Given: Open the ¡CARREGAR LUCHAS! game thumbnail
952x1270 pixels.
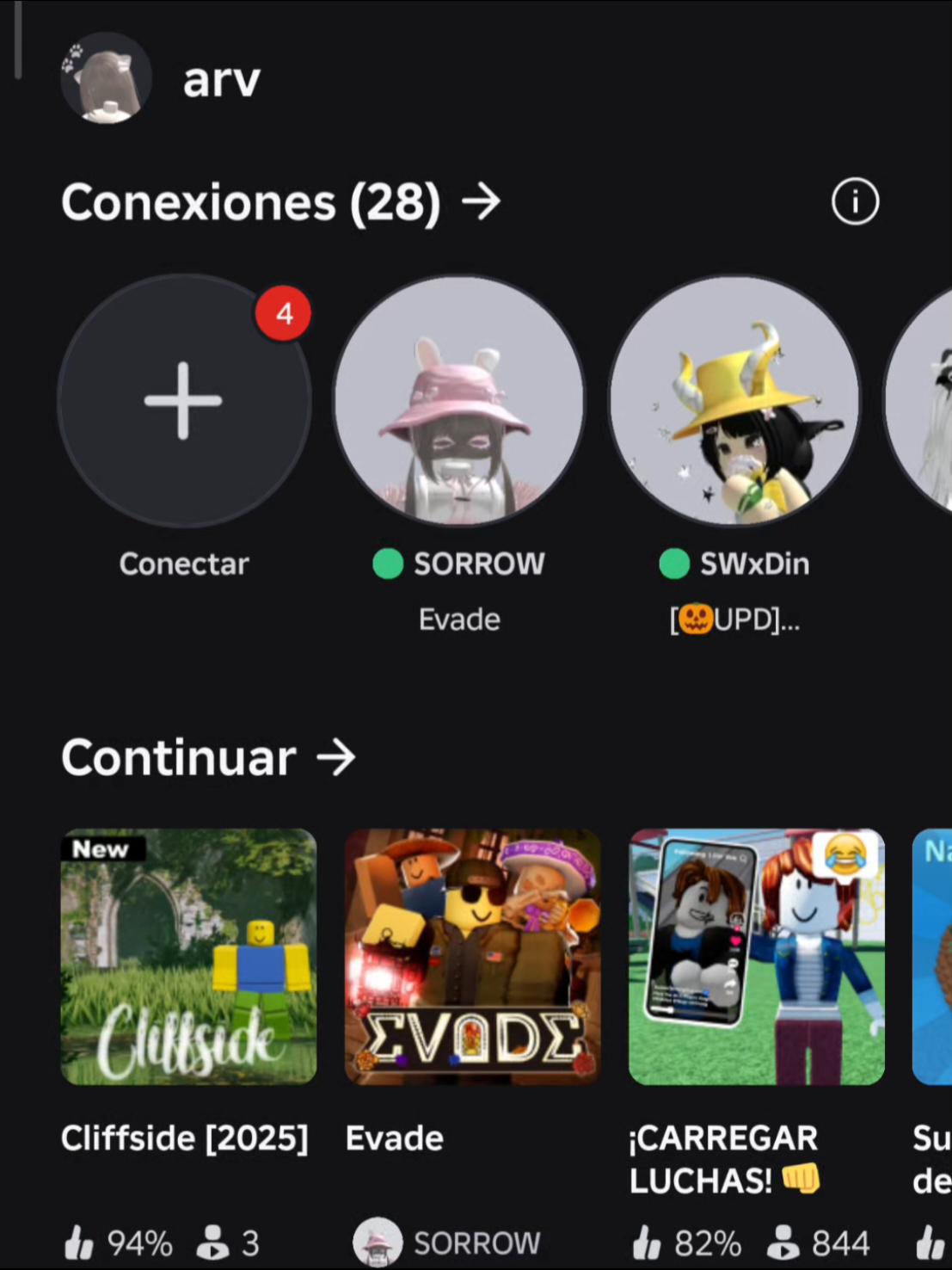Looking at the screenshot, I should (756, 955).
